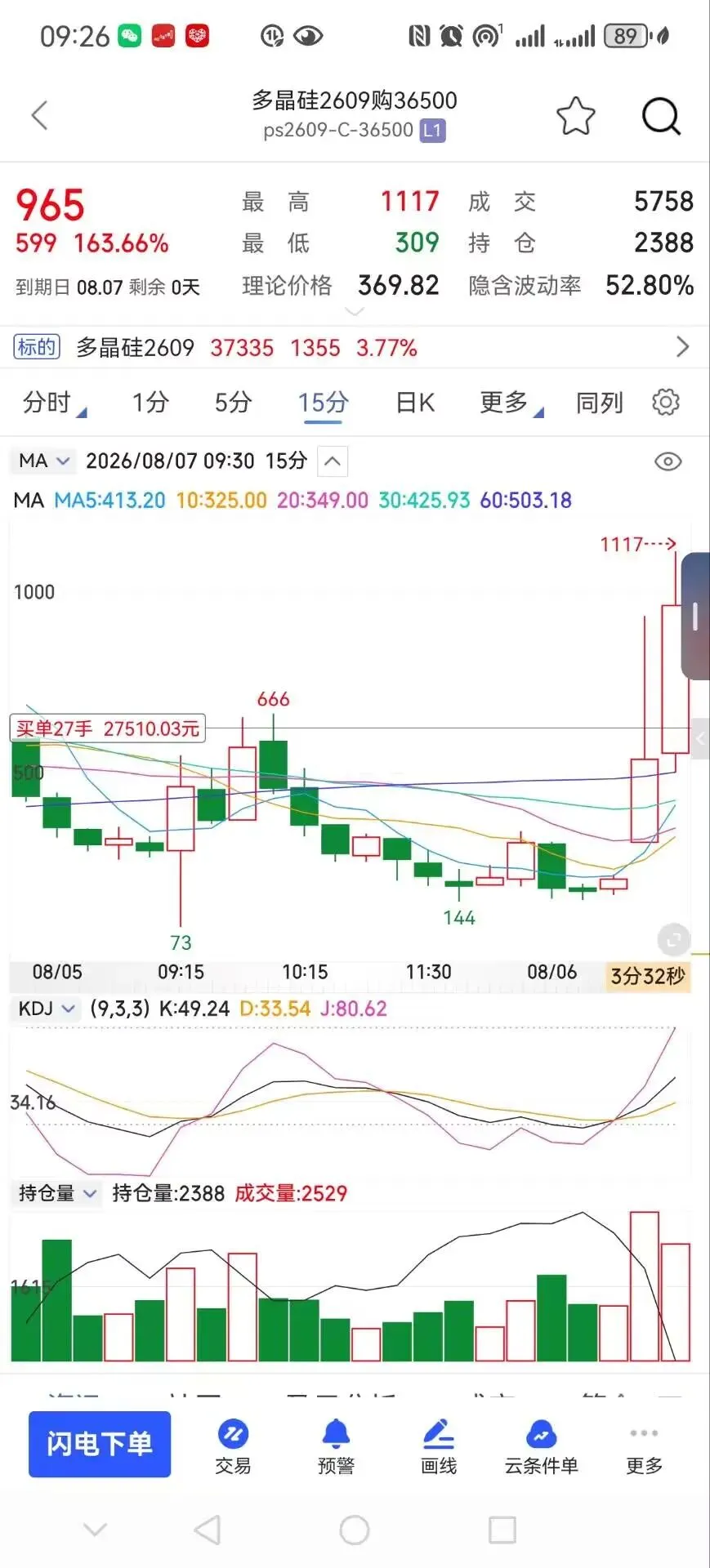Screen dimensions: 710x1568
Task: Add this contract to favorites with star
Action: (x=576, y=116)
